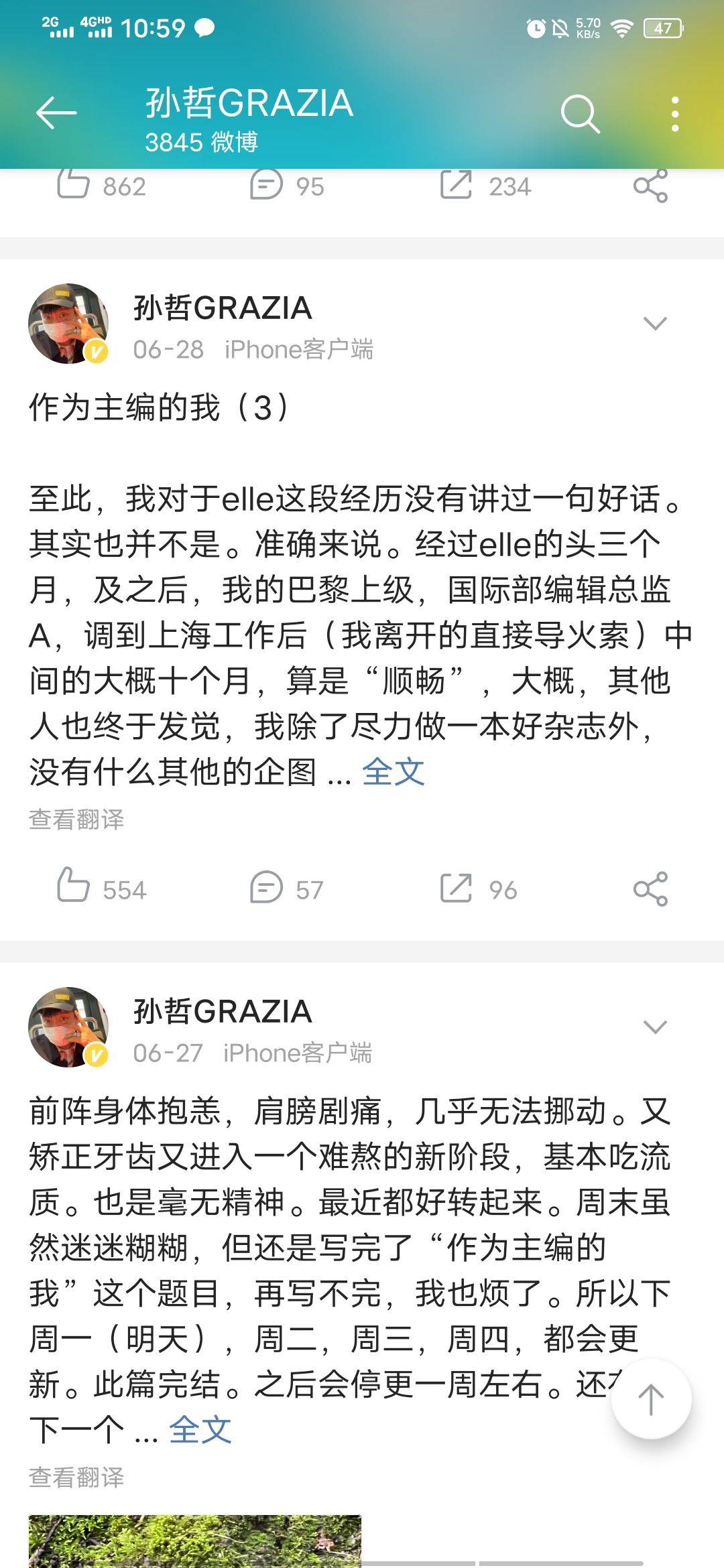This screenshot has width=724, height=1568.
Task: Expand options chevron on the 06-28 post
Action: tap(654, 324)
